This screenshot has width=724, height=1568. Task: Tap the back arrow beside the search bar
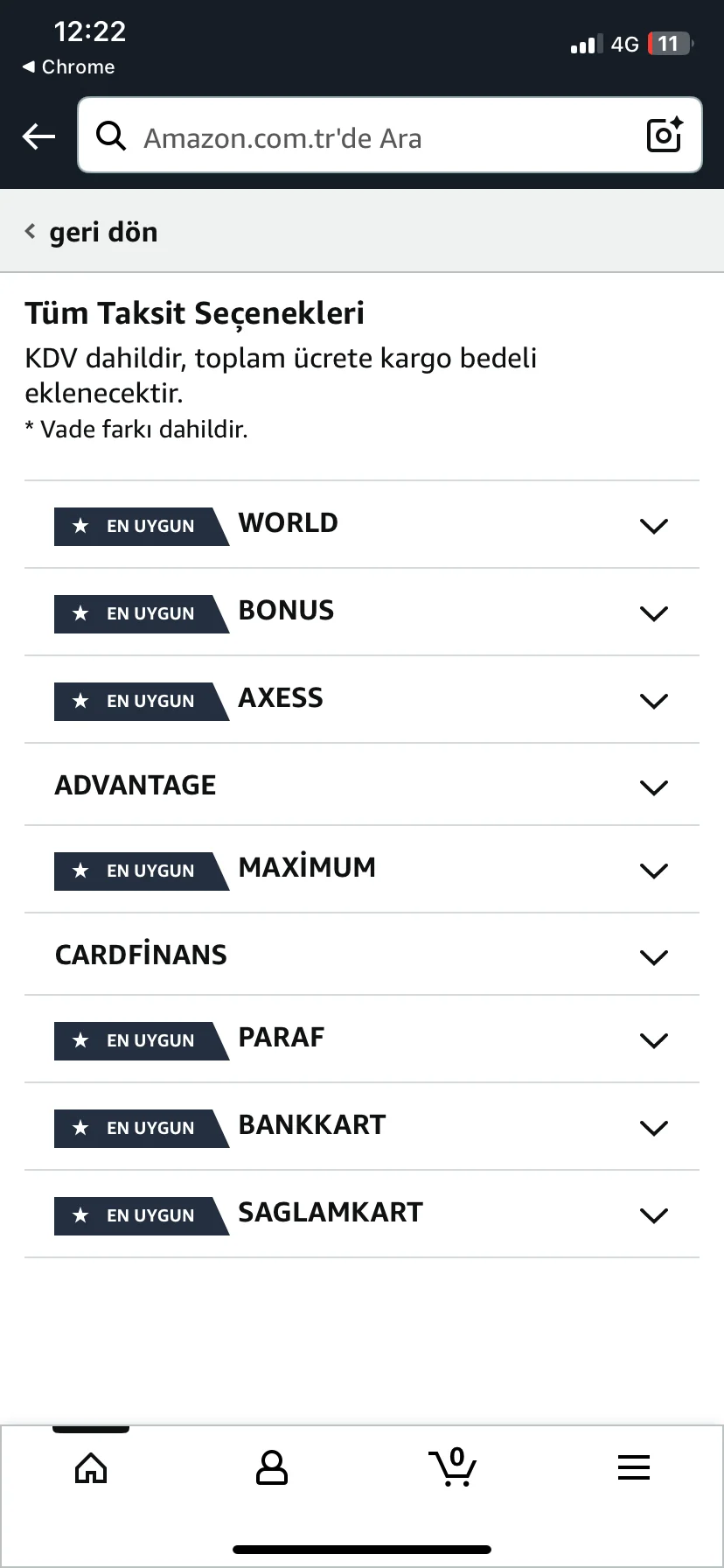(x=38, y=136)
